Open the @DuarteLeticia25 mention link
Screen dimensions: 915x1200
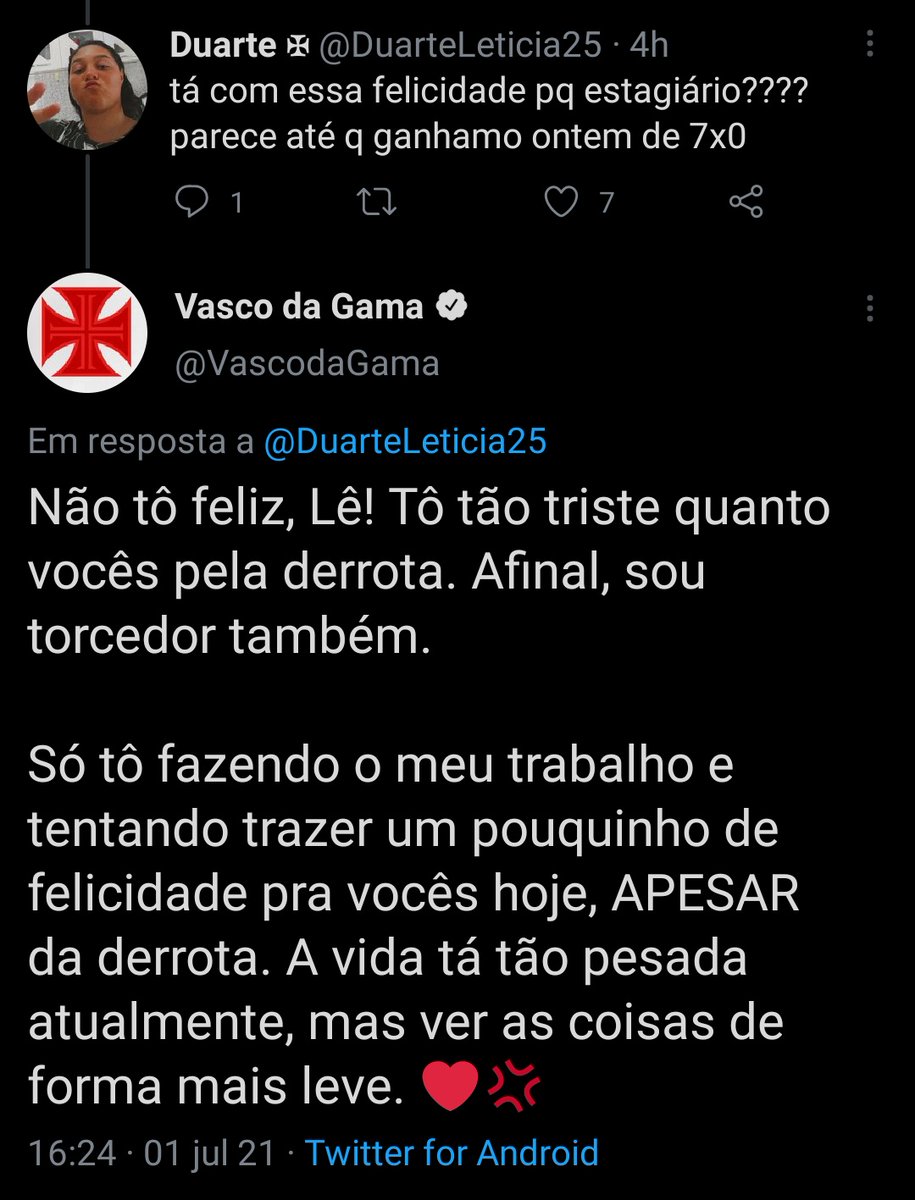point(405,442)
